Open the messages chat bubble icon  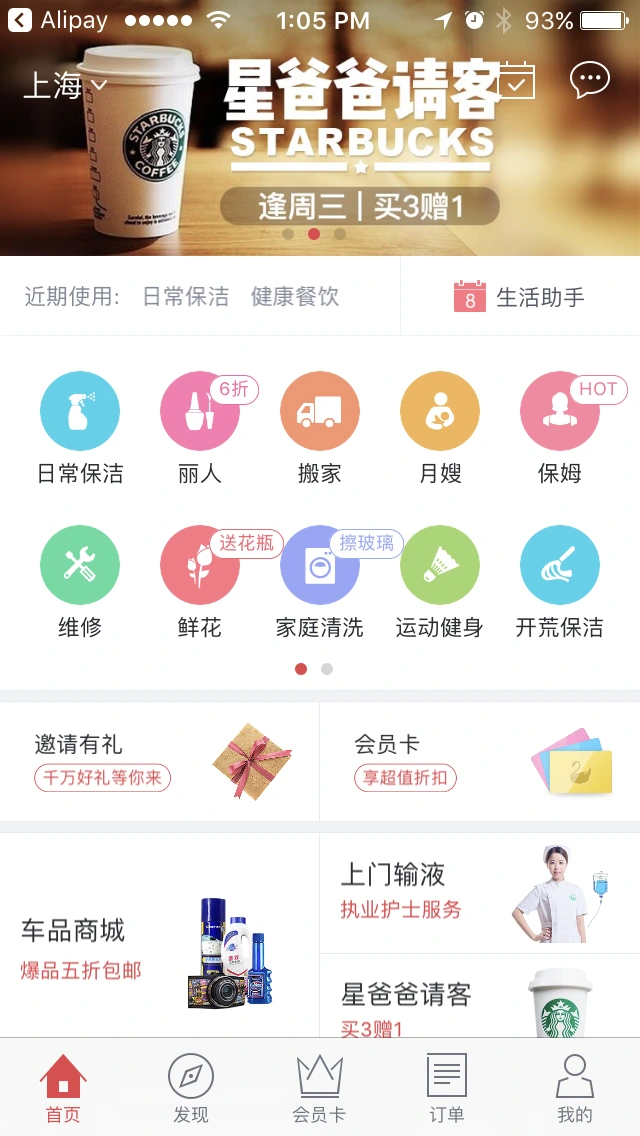point(589,80)
